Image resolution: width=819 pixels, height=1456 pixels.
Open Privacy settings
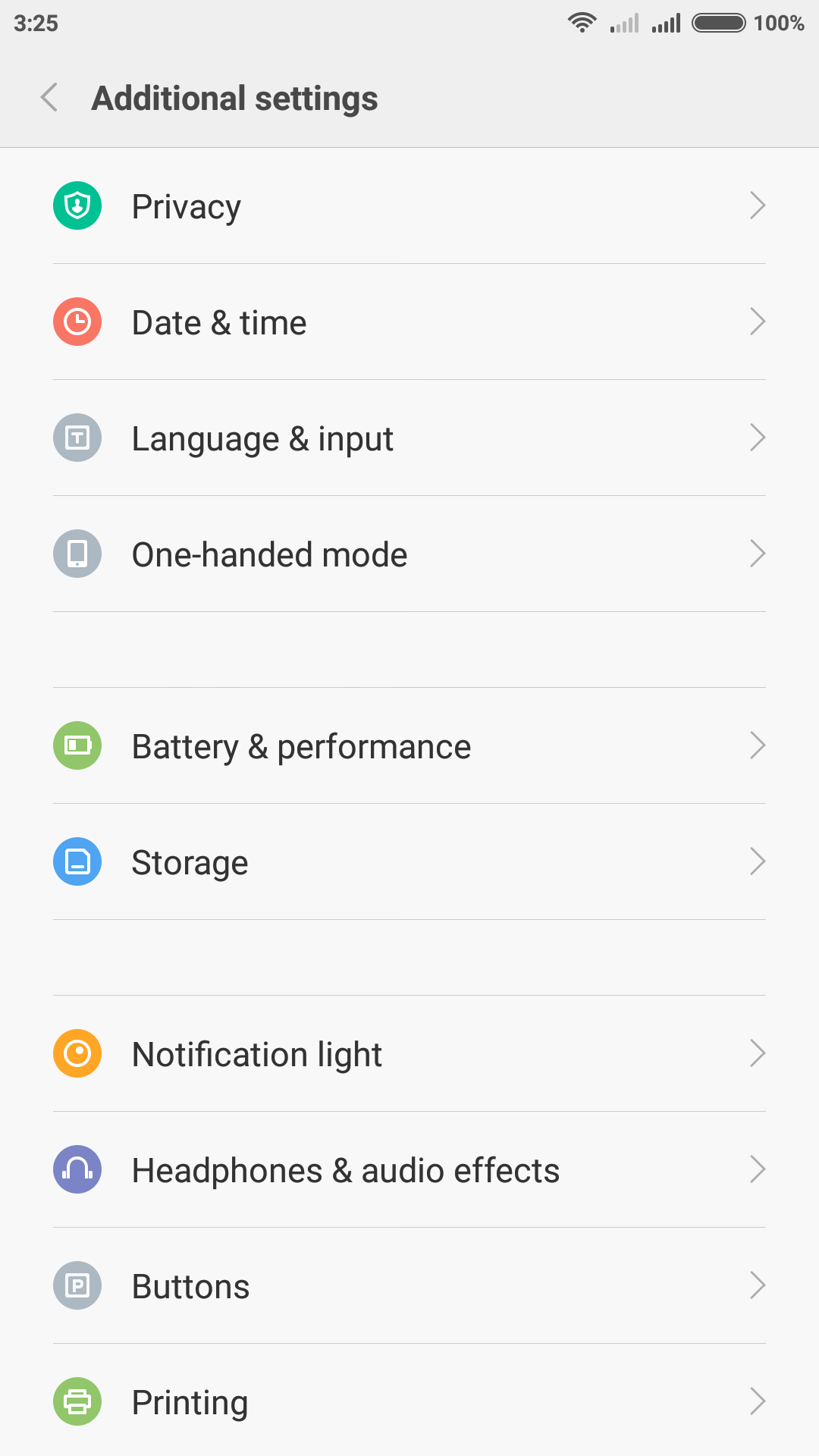coord(409,206)
